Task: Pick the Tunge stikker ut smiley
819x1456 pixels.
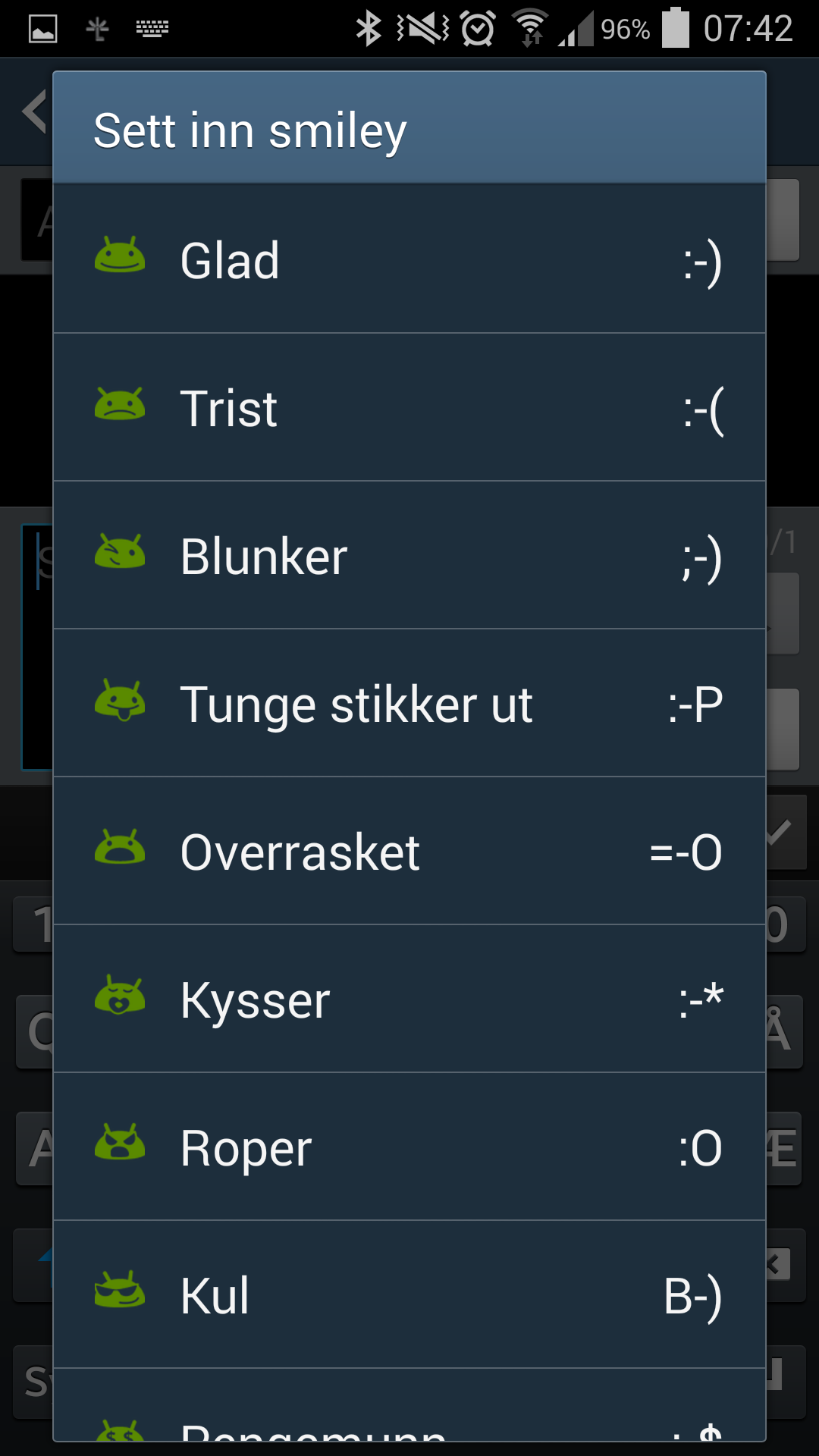Action: coord(409,703)
